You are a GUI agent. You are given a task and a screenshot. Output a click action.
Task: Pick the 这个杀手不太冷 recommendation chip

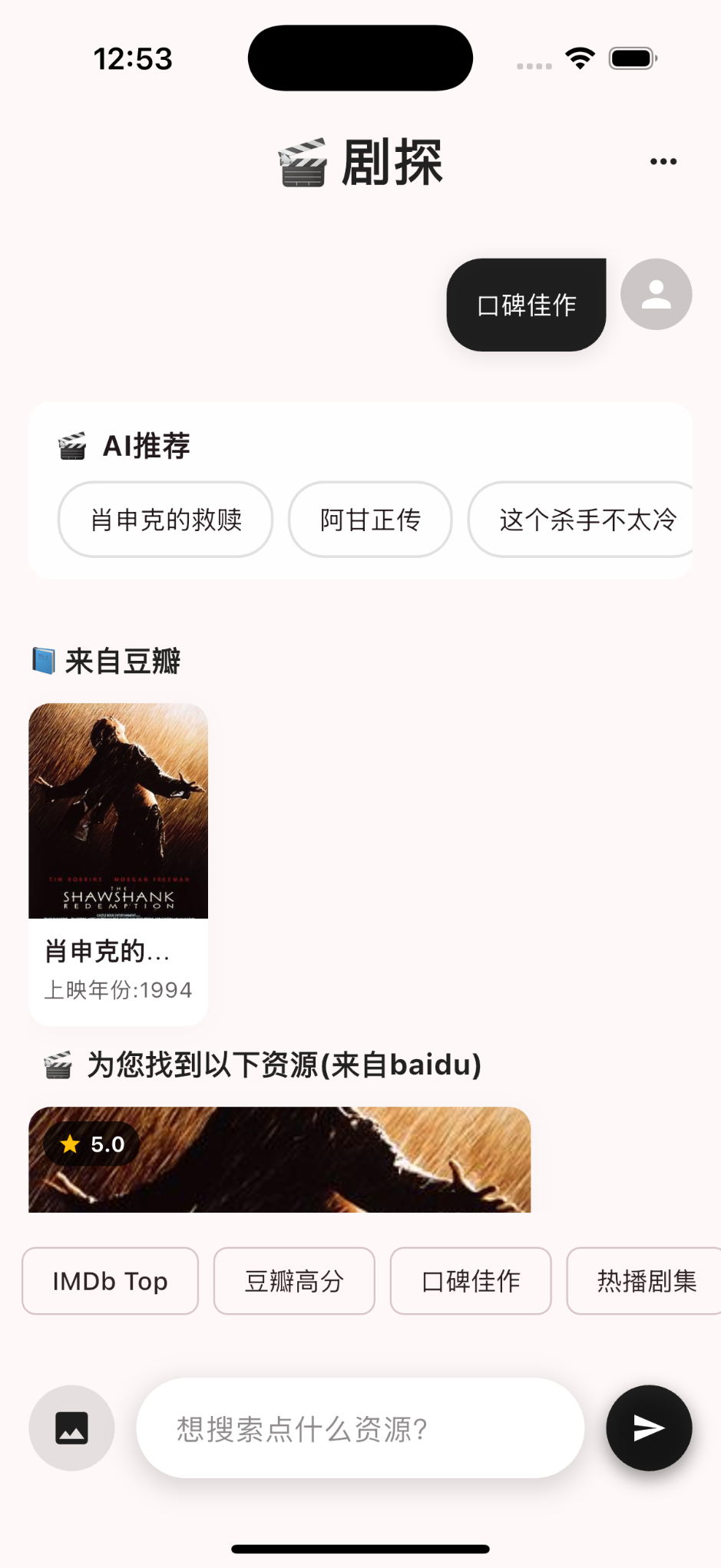click(x=584, y=520)
